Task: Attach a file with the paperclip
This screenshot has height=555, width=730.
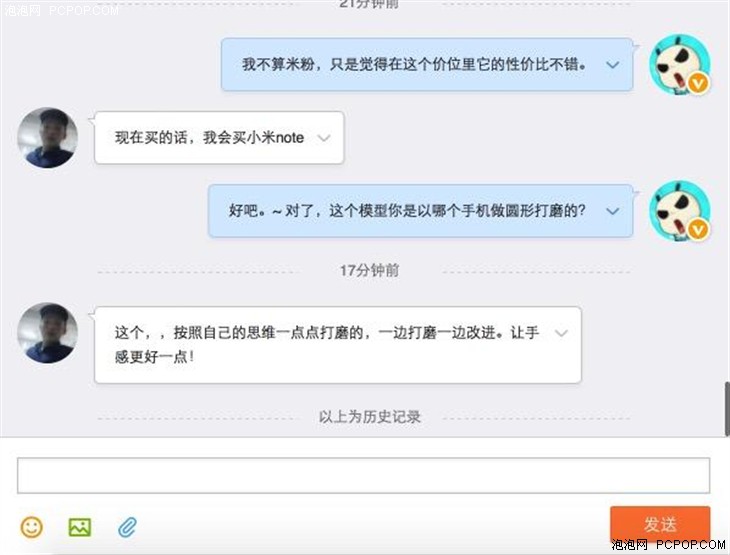Action: (x=126, y=526)
